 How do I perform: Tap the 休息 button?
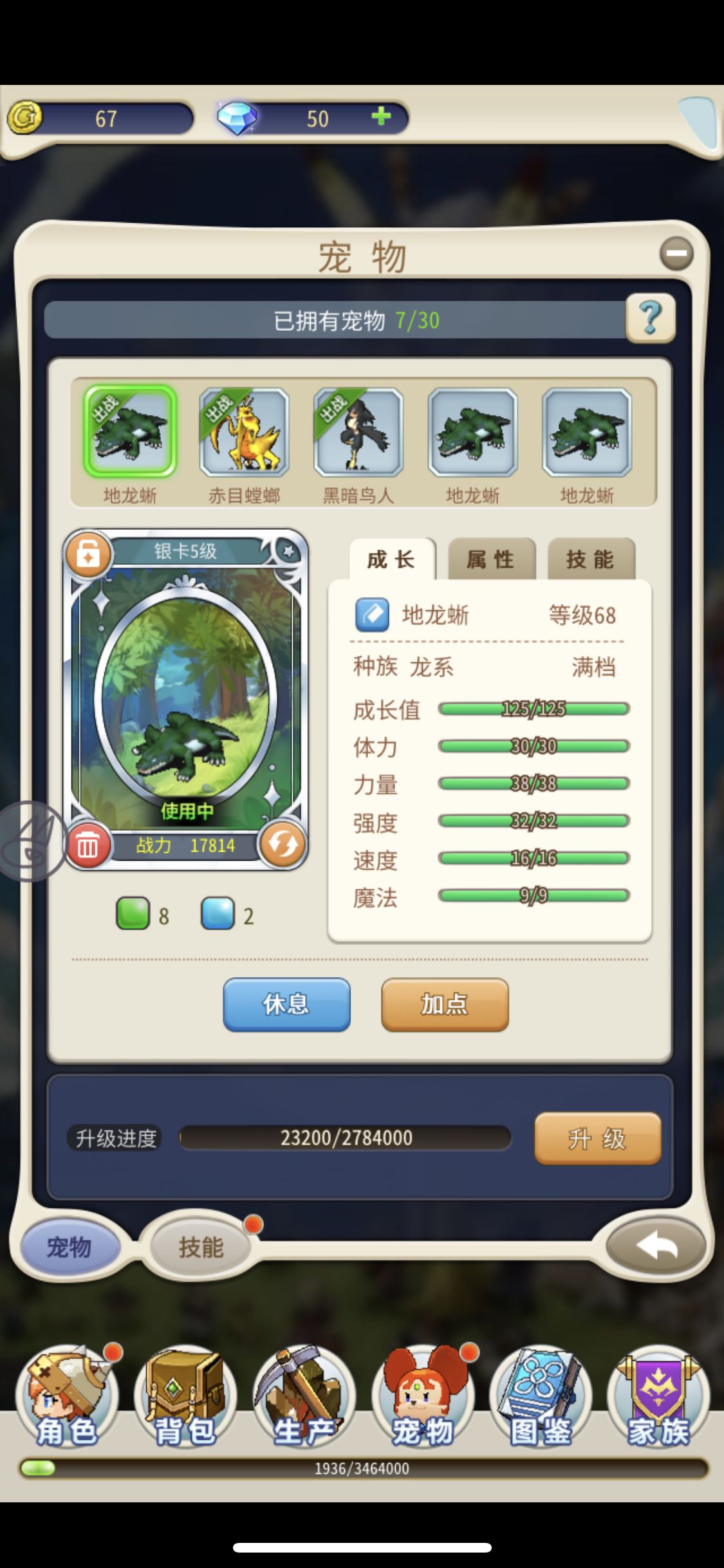286,1004
